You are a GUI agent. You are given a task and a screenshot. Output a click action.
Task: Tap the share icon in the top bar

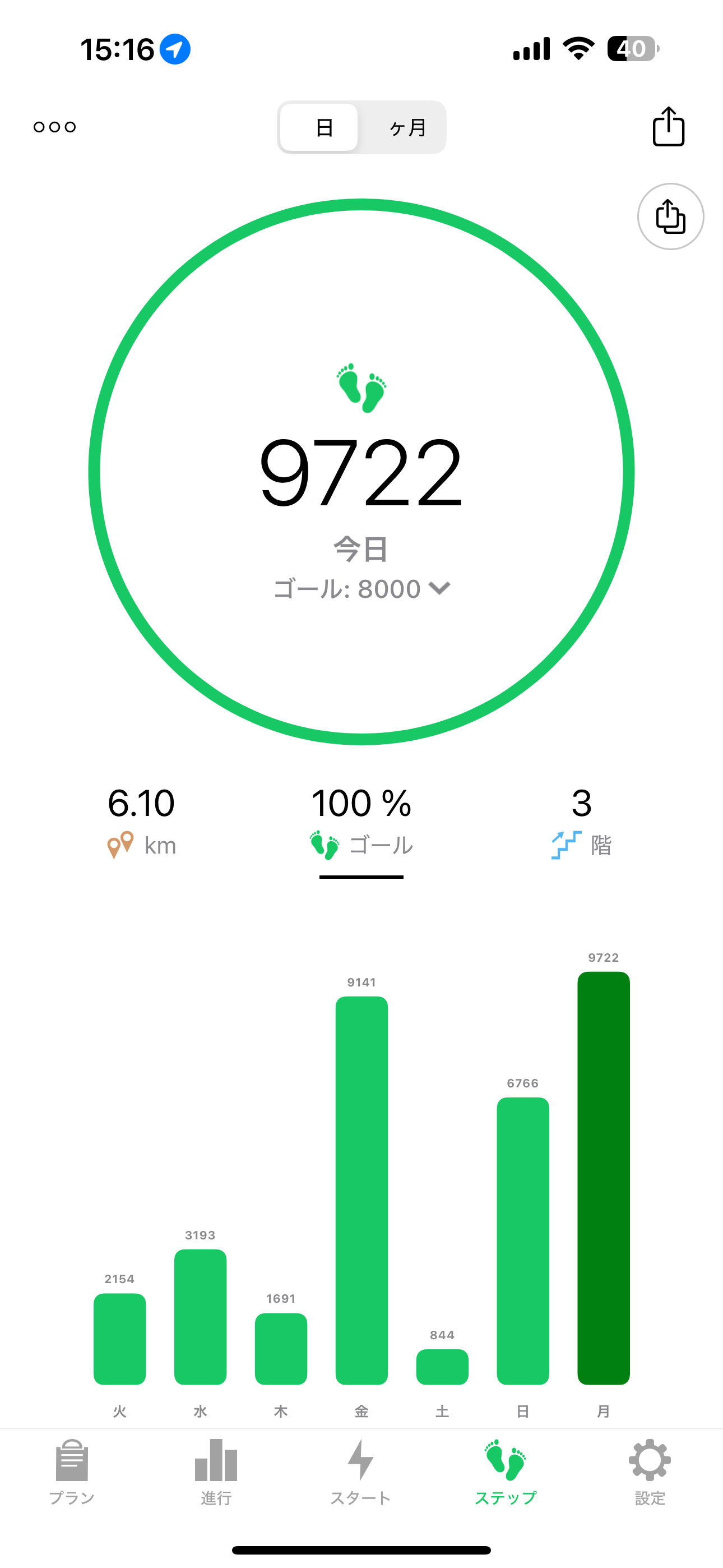click(x=668, y=127)
